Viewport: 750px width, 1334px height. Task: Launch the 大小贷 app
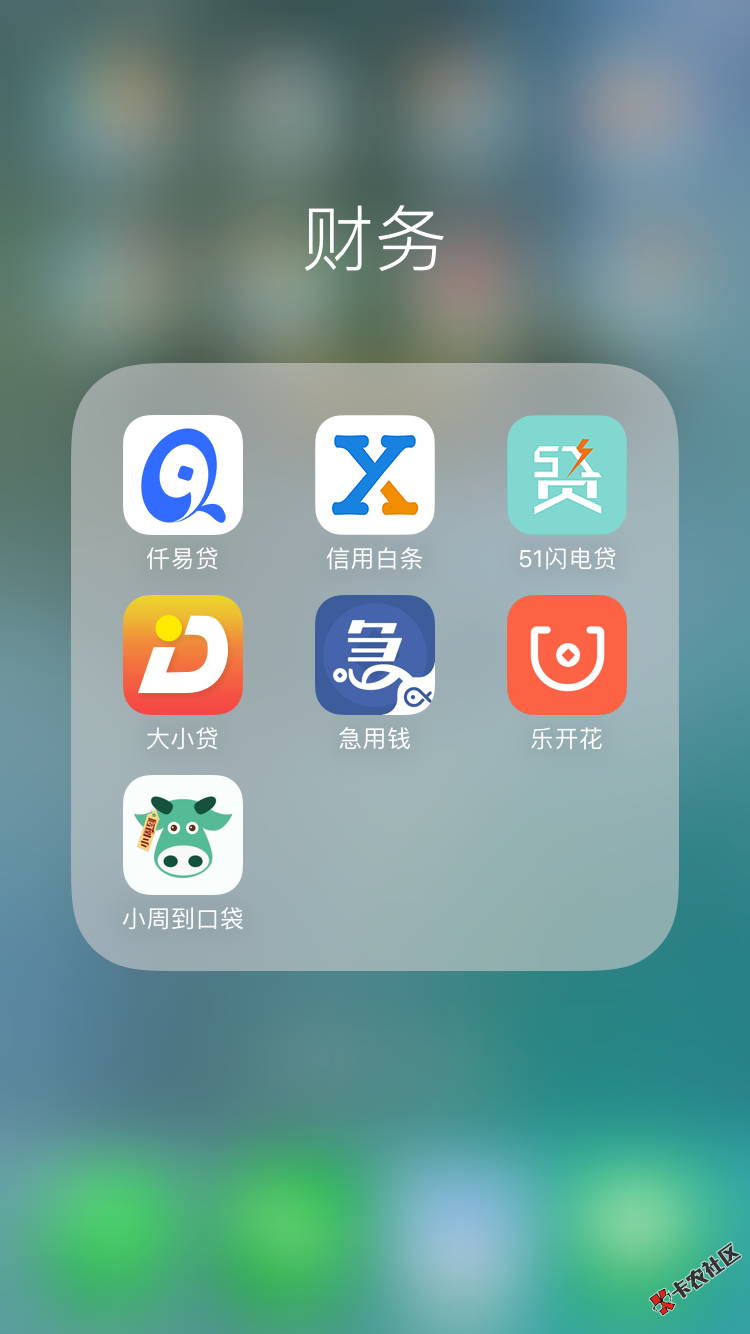click(x=183, y=655)
